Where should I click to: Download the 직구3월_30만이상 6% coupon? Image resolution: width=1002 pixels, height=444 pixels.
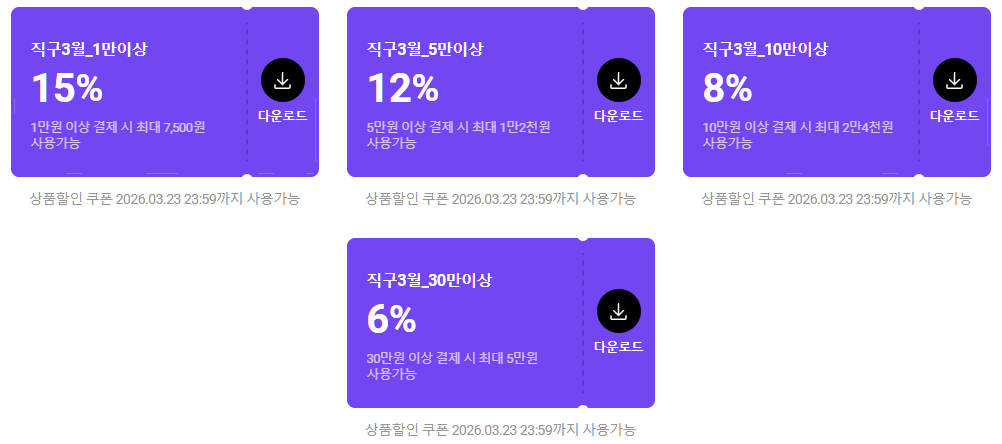(618, 312)
